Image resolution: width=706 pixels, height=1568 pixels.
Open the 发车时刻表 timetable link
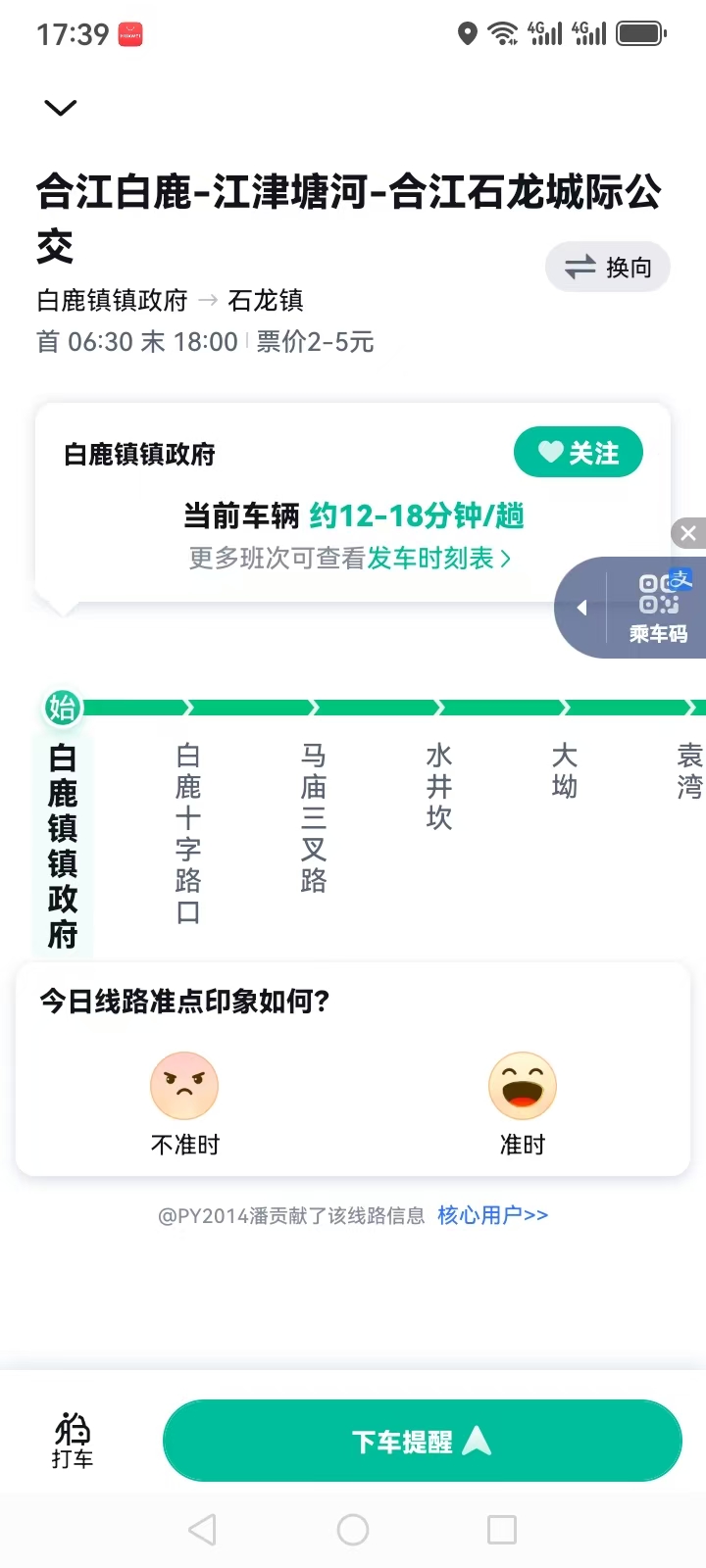438,559
